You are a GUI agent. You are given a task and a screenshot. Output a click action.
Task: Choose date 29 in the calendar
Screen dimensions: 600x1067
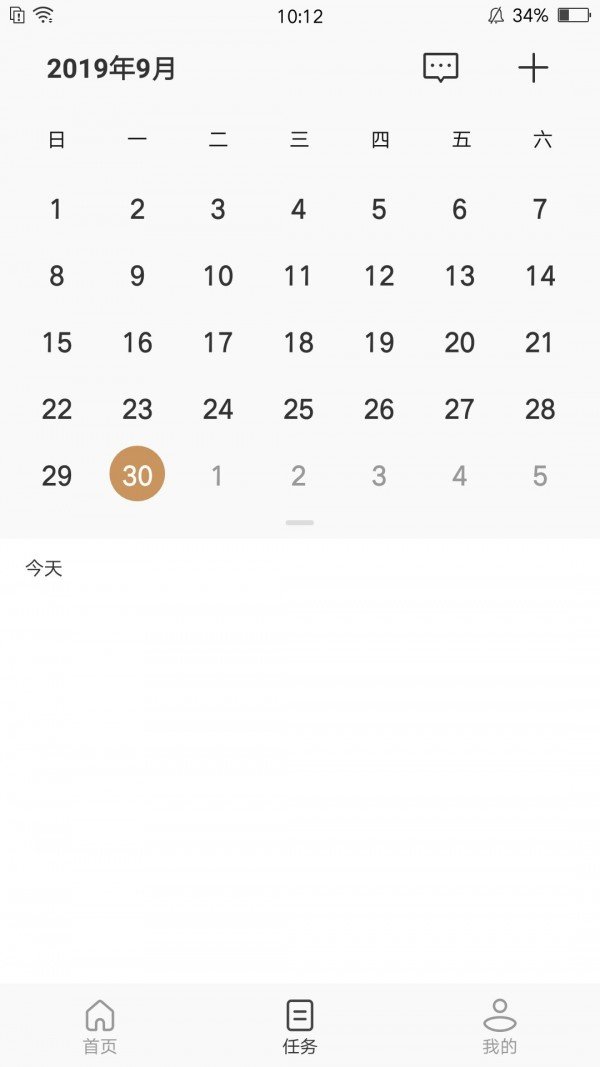[x=56, y=476]
